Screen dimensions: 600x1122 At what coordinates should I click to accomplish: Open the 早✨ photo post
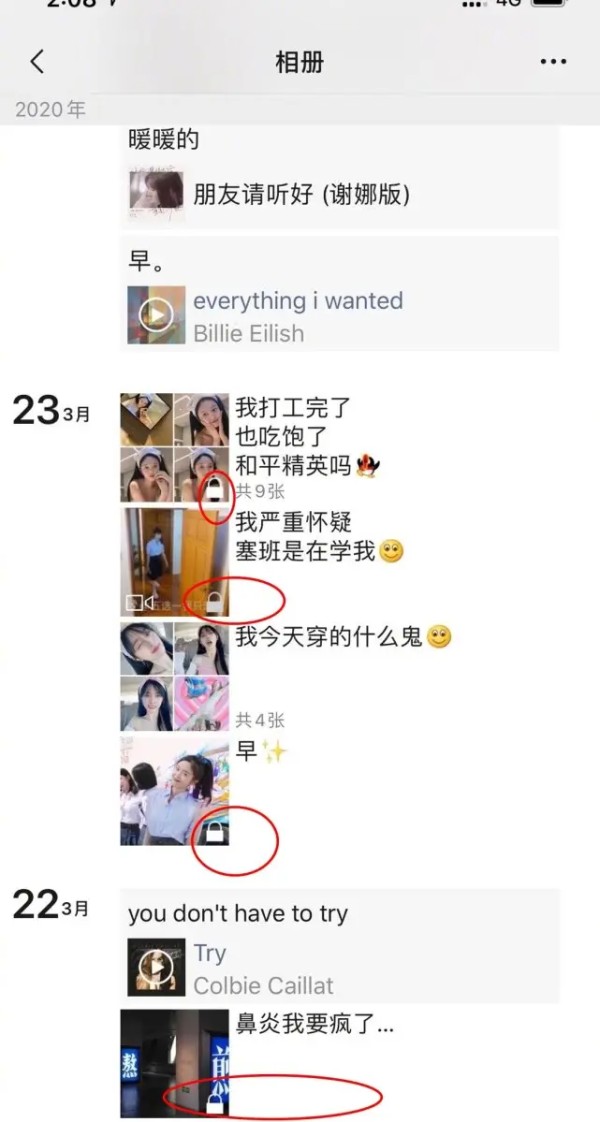[x=174, y=791]
